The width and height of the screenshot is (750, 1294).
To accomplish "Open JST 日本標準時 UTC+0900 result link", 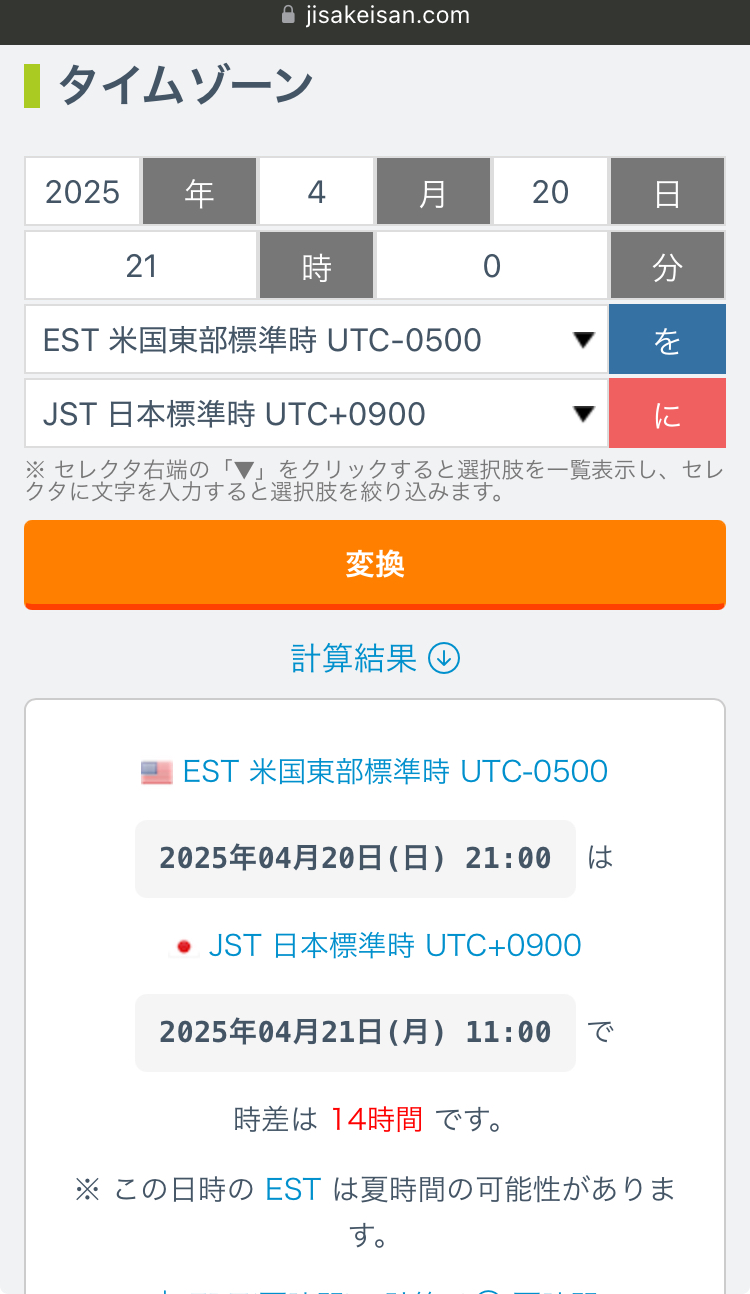I will point(395,945).
